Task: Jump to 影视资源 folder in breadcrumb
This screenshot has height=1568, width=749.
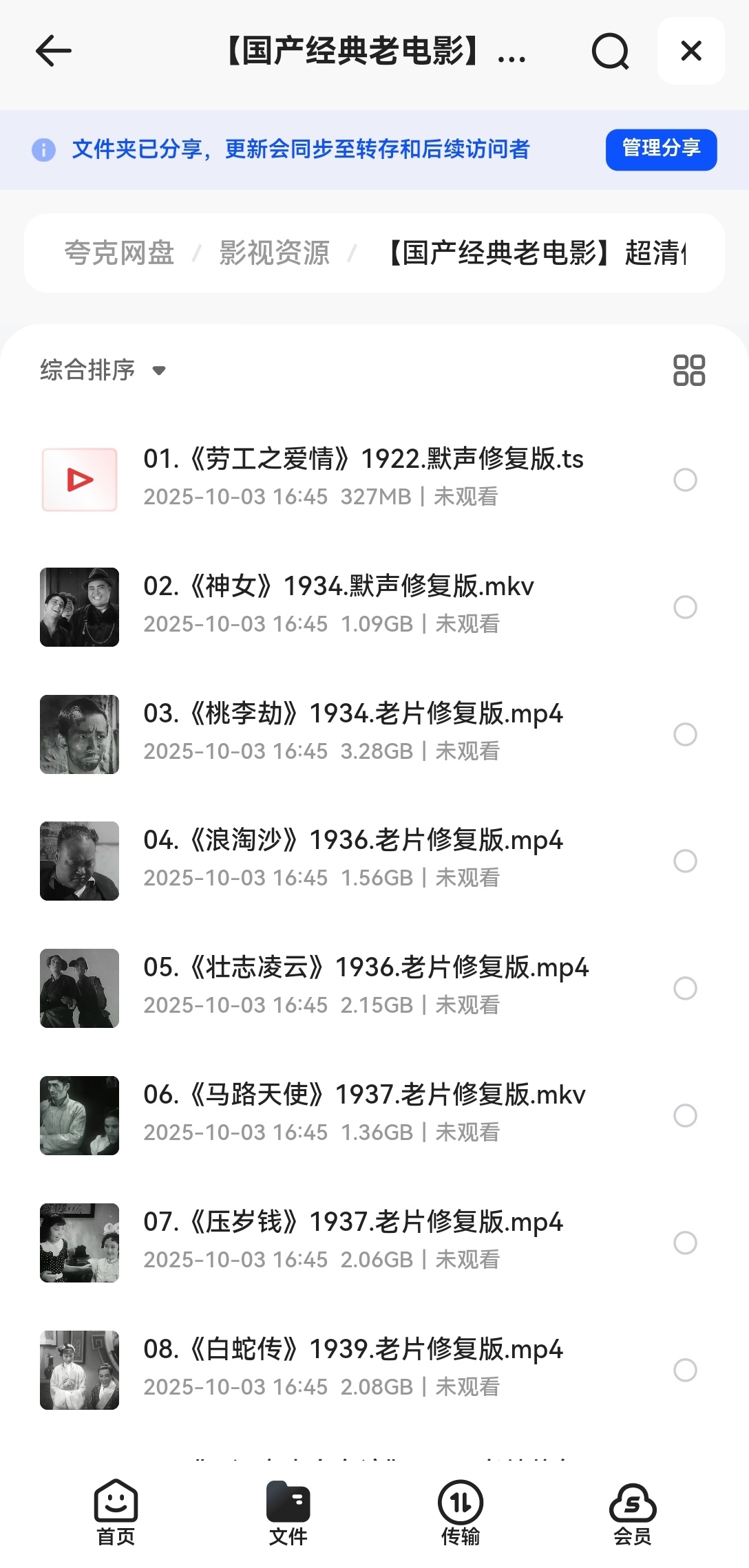Action: tap(275, 253)
